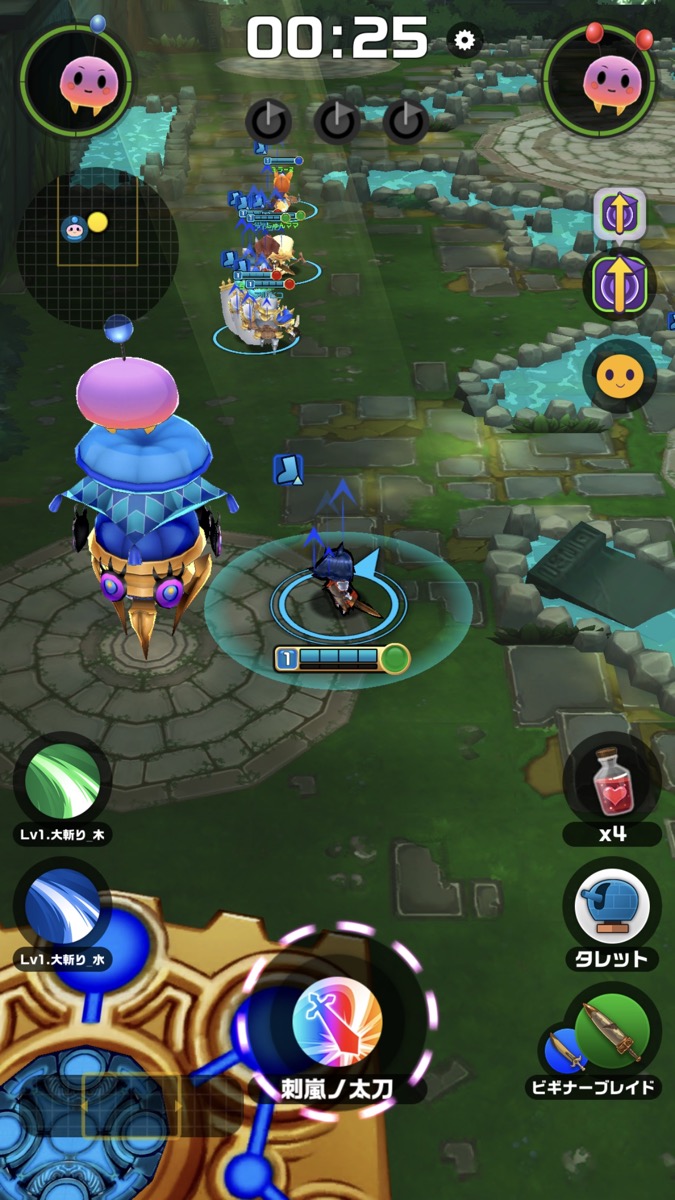Place a タレット turret
675x1200 pixels.
[x=612, y=905]
